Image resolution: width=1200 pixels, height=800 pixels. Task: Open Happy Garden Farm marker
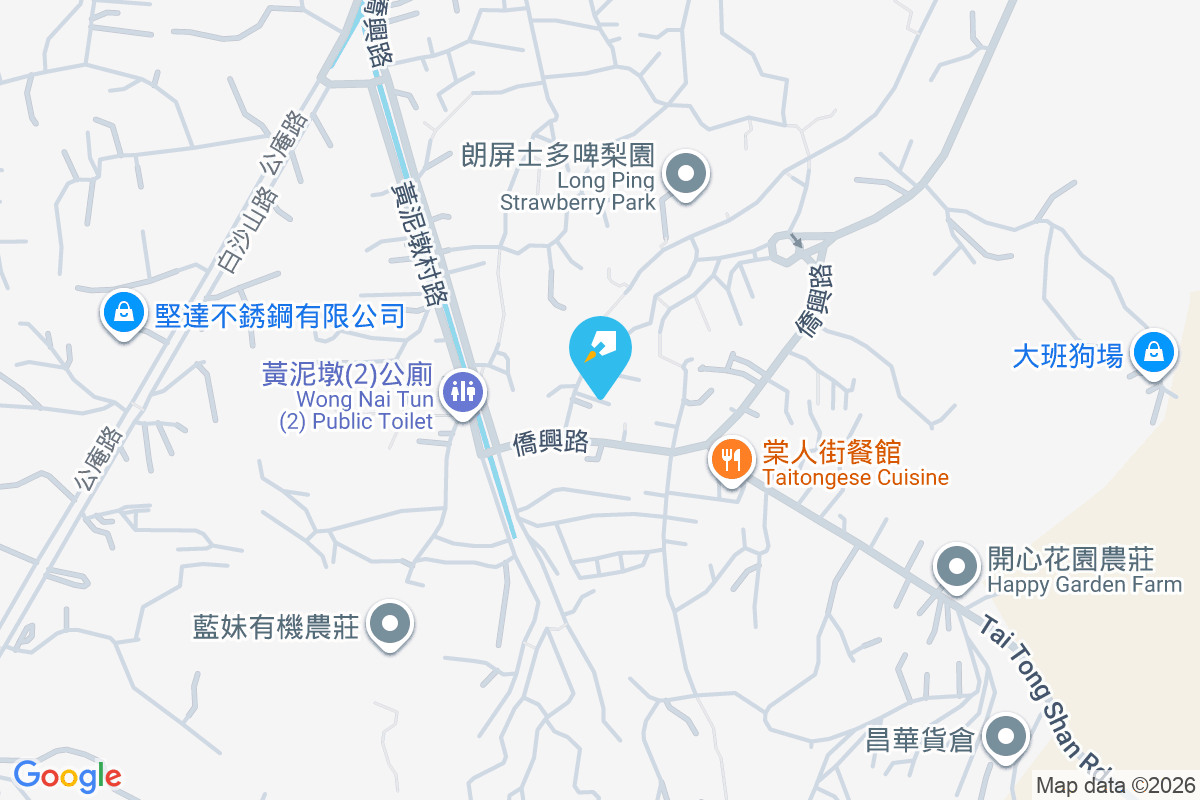pyautogui.click(x=957, y=566)
